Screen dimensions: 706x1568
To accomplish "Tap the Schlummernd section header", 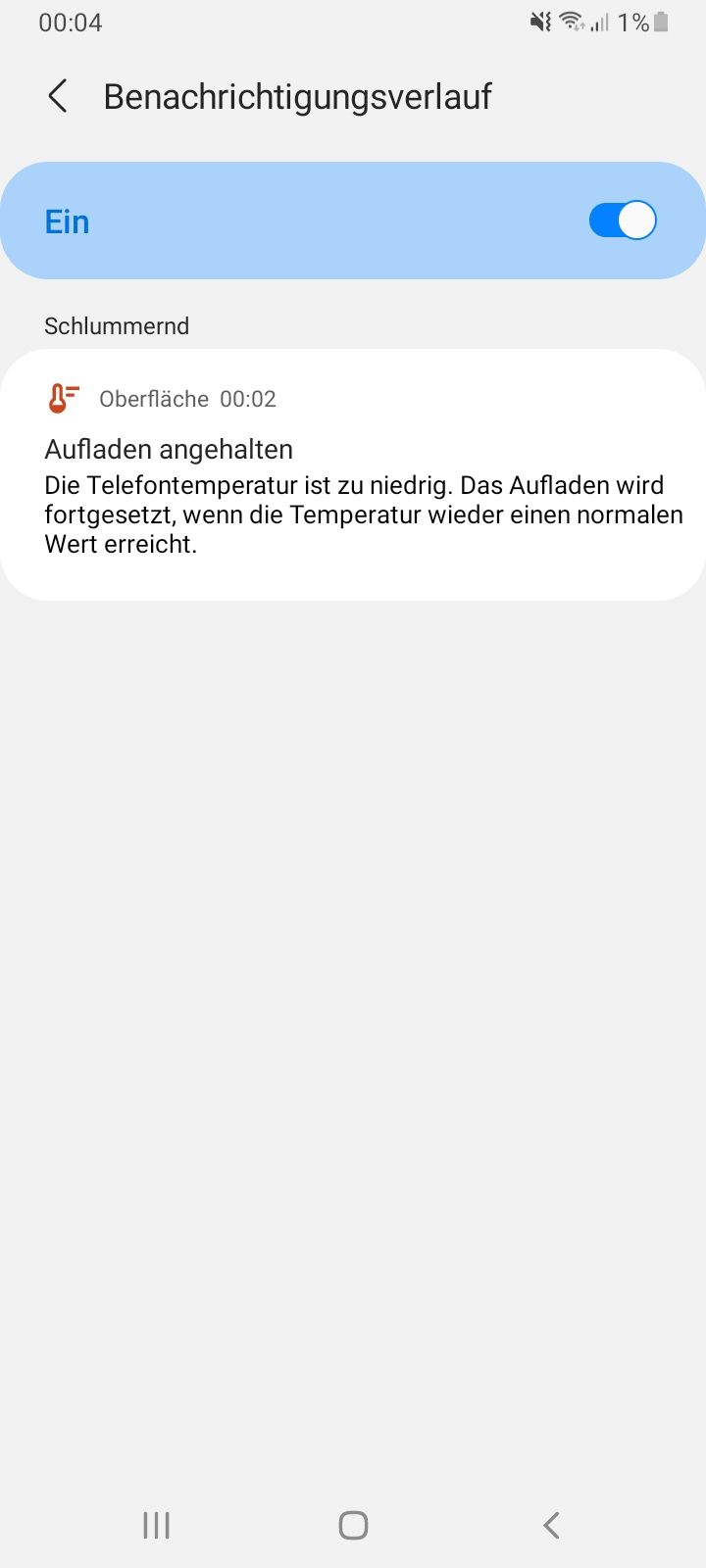I will pos(117,325).
